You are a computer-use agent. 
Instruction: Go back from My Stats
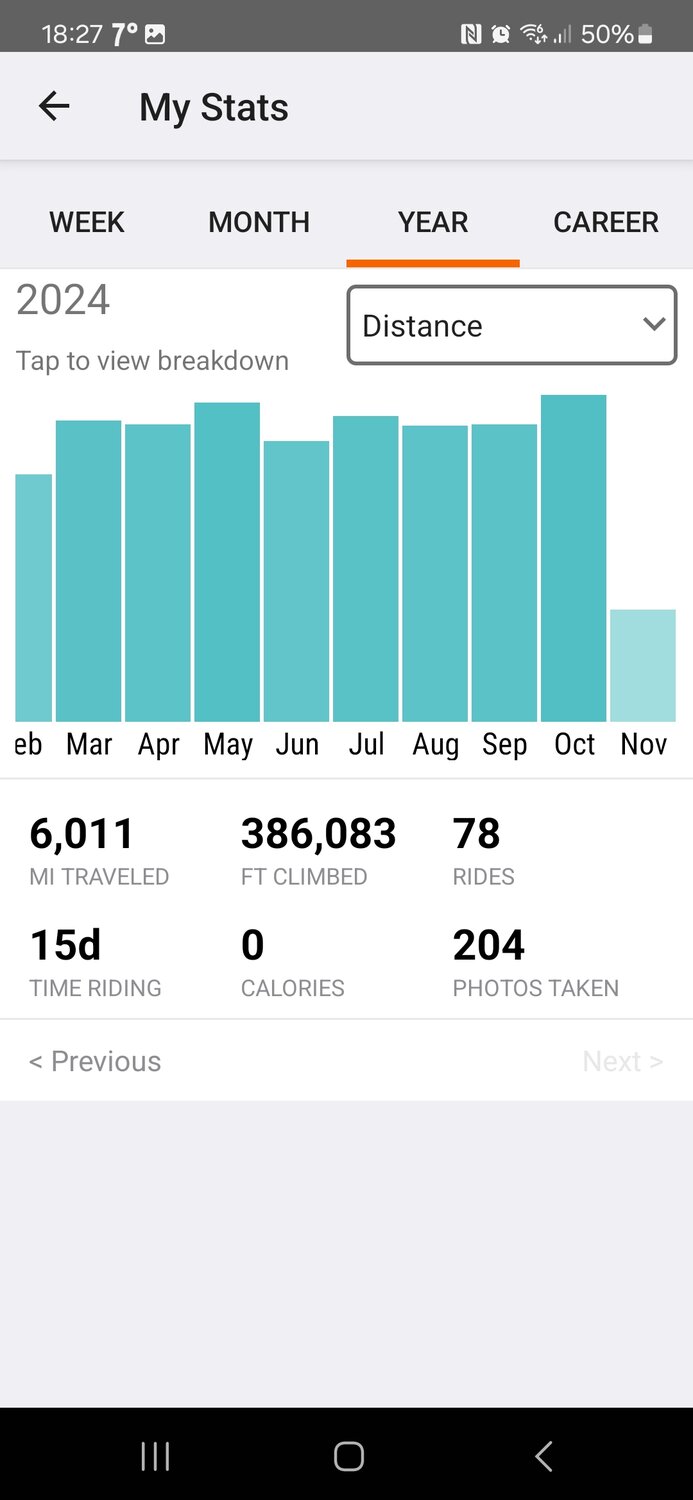tap(54, 106)
